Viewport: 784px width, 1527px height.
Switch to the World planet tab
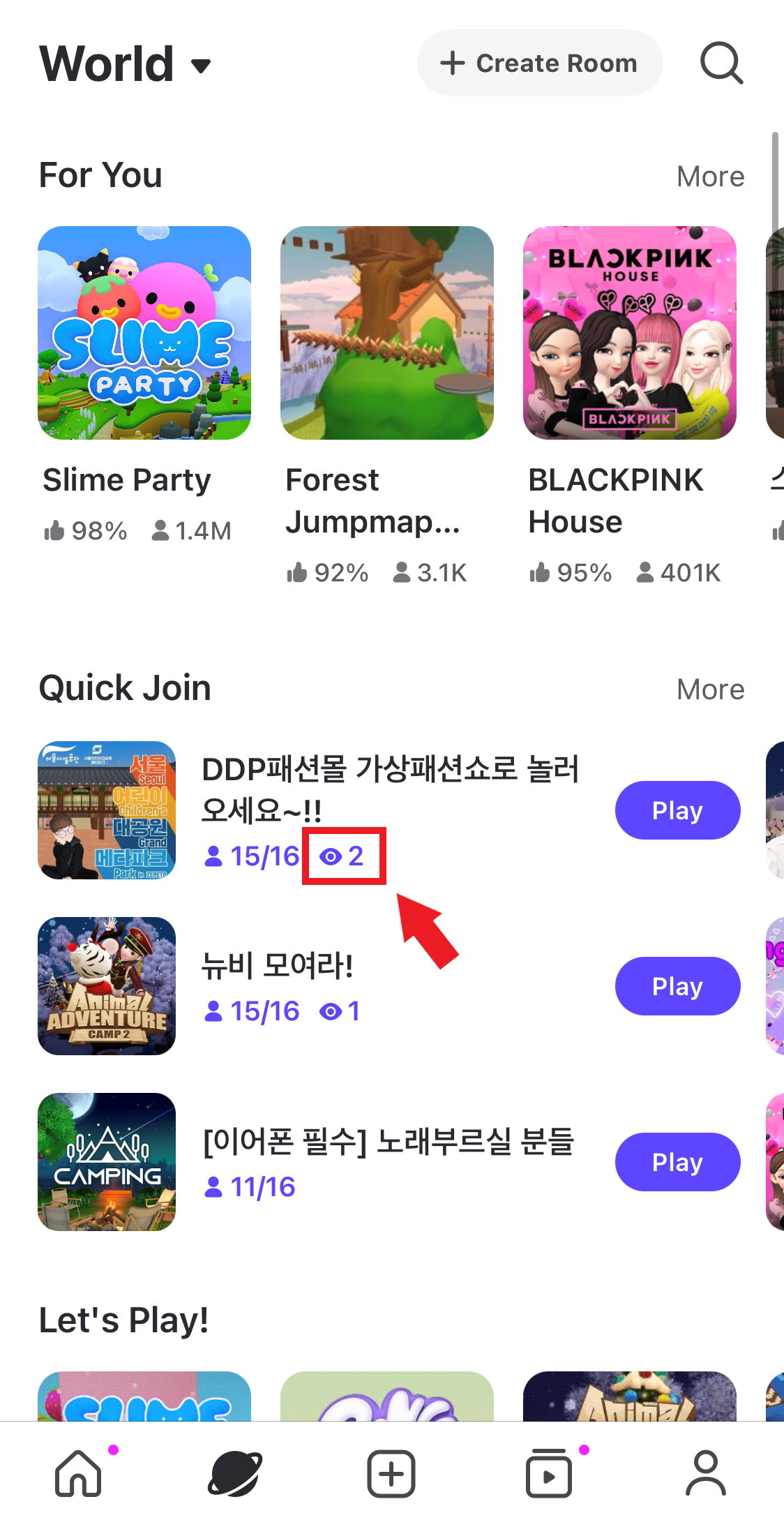pos(235,1473)
